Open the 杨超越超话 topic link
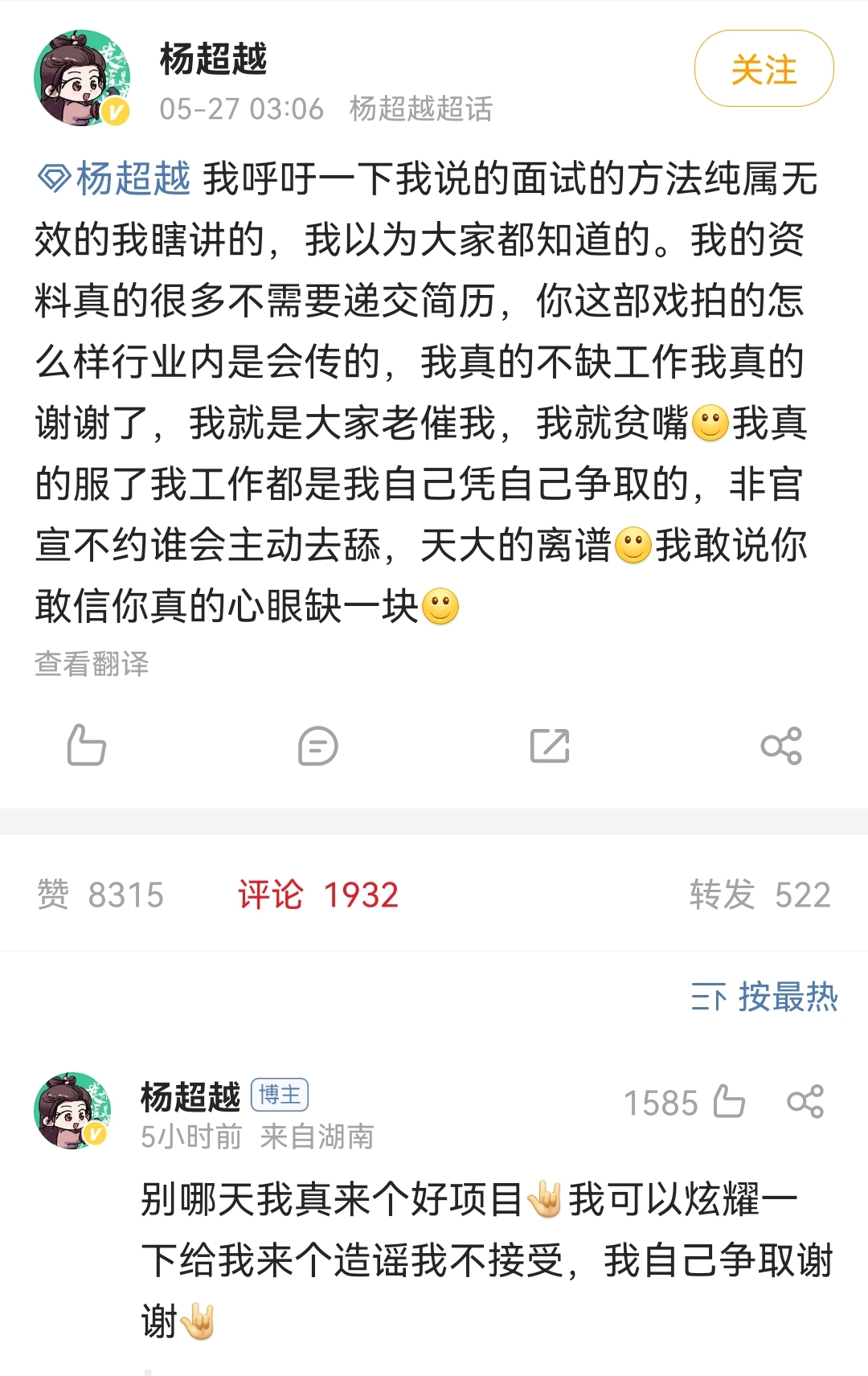 tap(420, 109)
